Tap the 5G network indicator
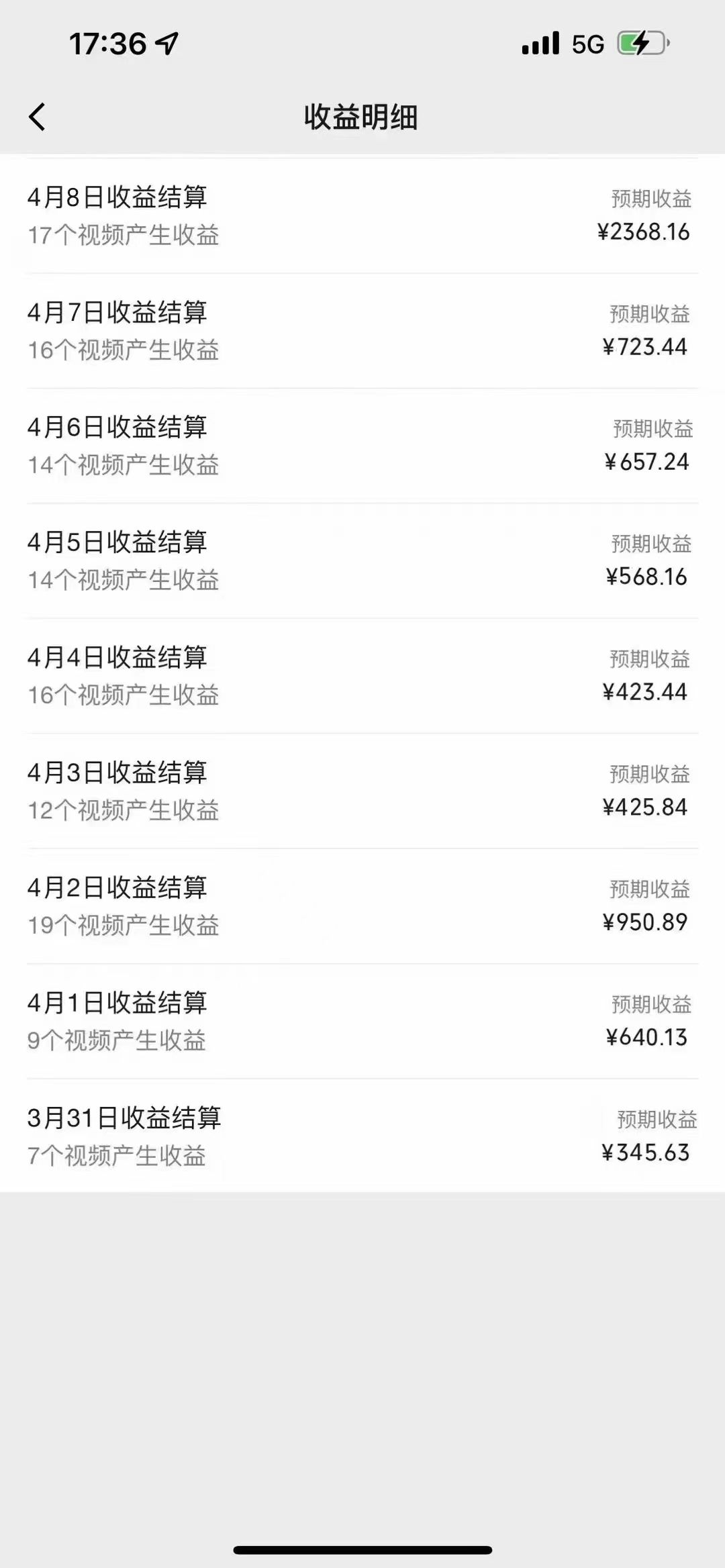The height and width of the screenshot is (1568, 725). (x=586, y=42)
